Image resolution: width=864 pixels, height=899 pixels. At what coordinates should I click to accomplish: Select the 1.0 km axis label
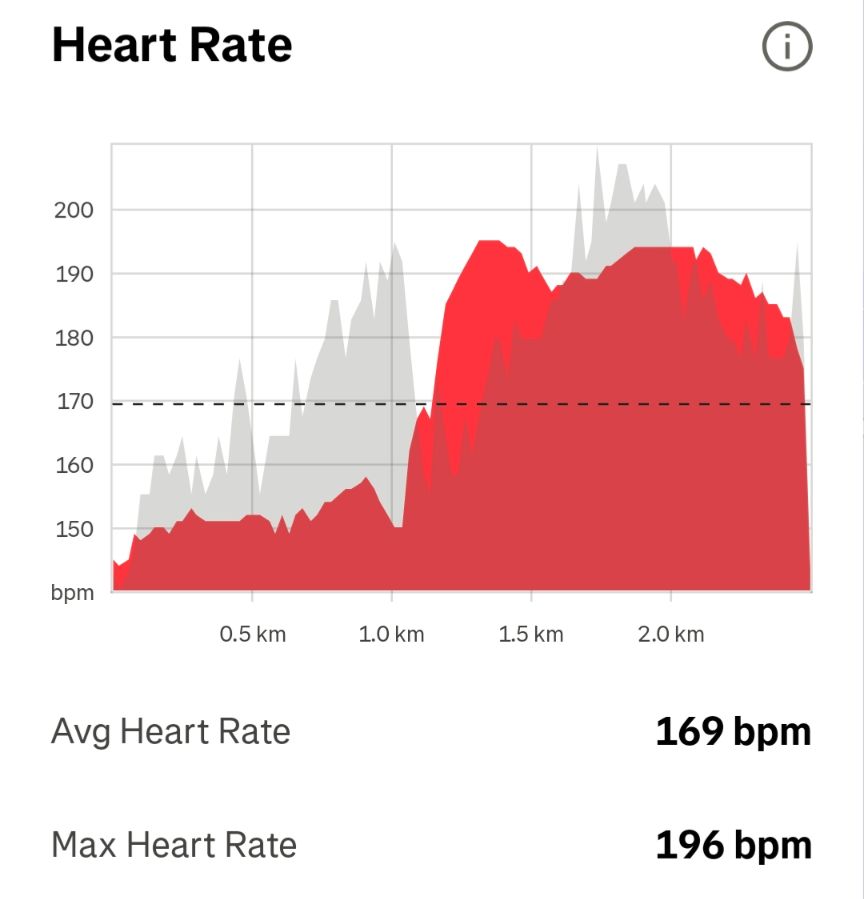coord(390,633)
